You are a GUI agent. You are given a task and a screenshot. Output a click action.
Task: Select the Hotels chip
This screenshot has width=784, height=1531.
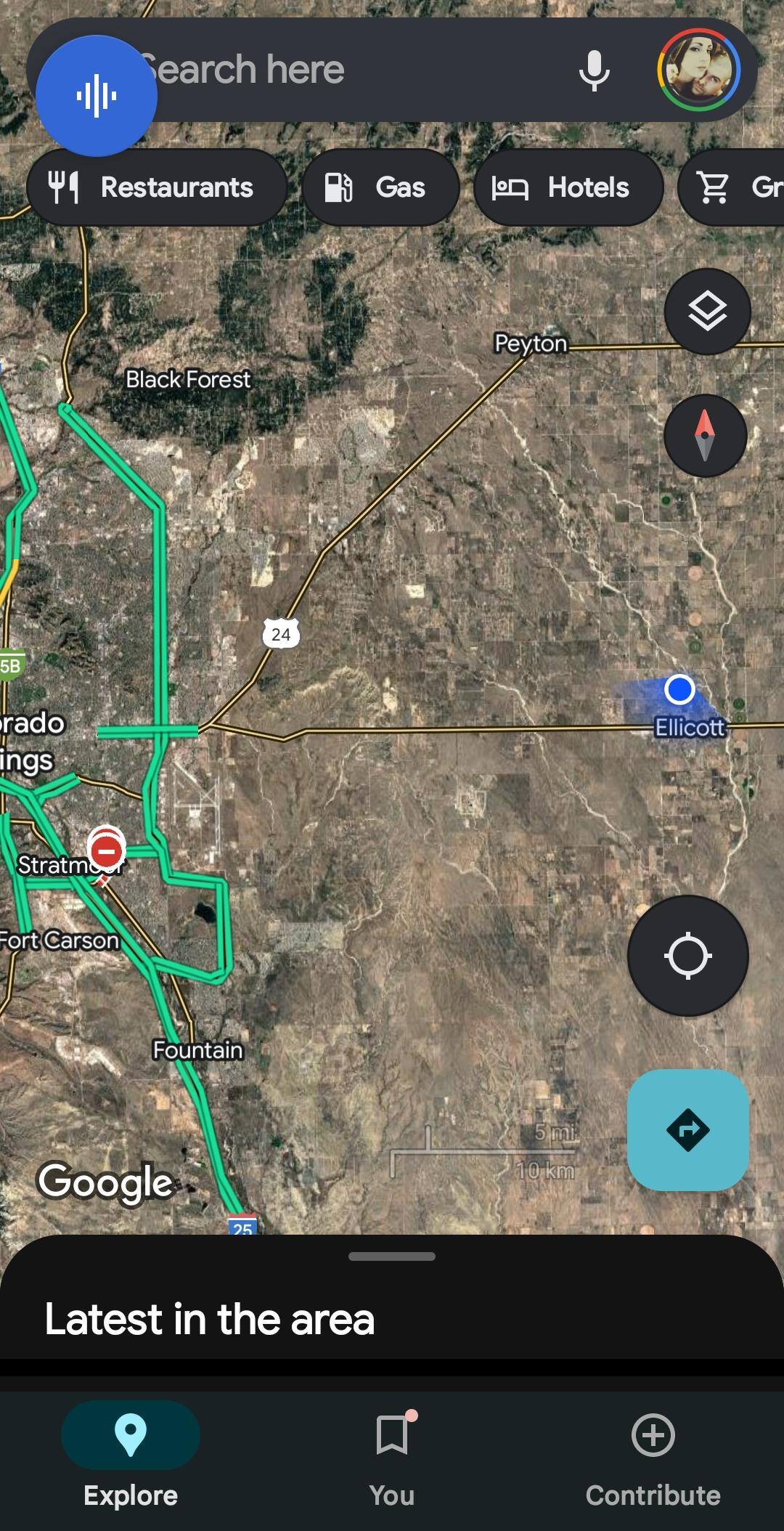(568, 187)
